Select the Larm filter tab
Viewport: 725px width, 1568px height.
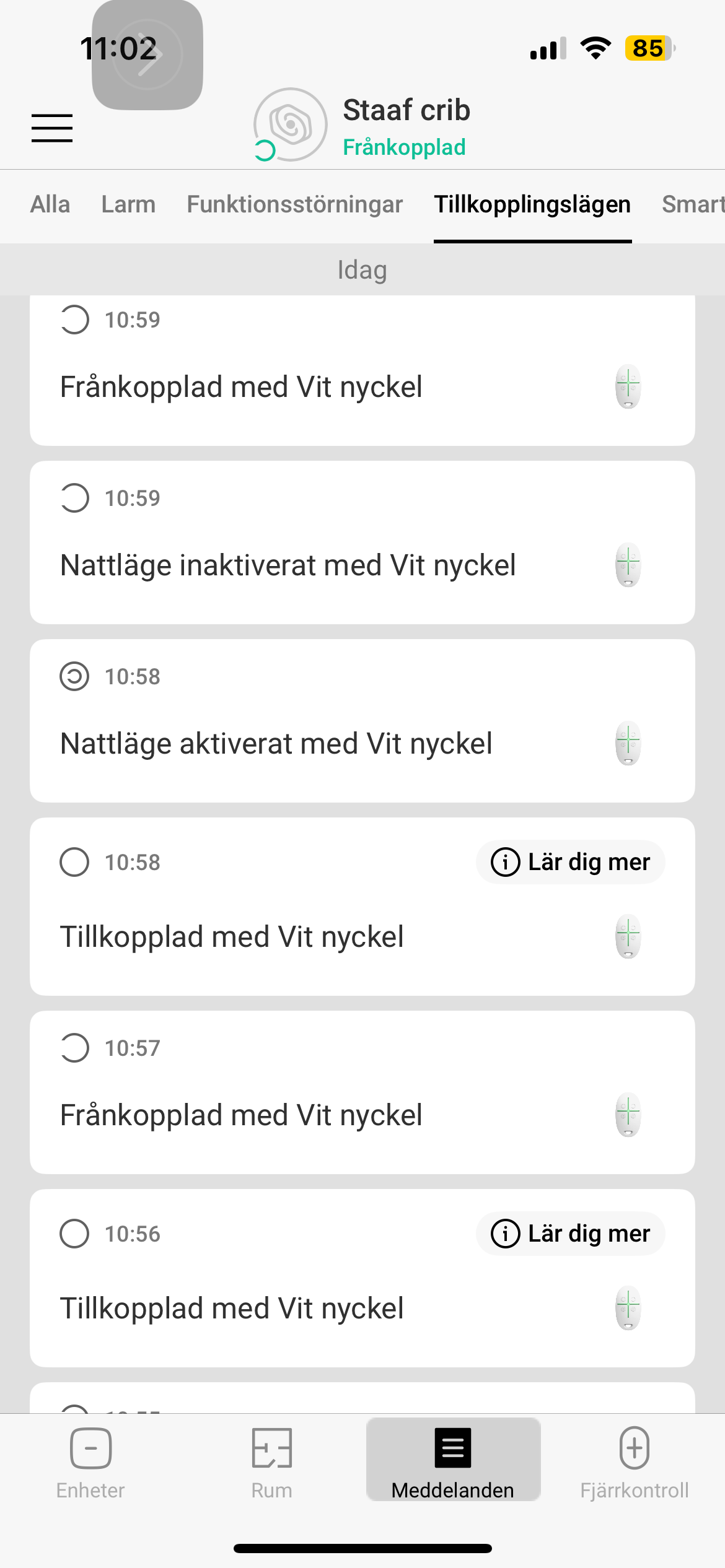point(128,205)
